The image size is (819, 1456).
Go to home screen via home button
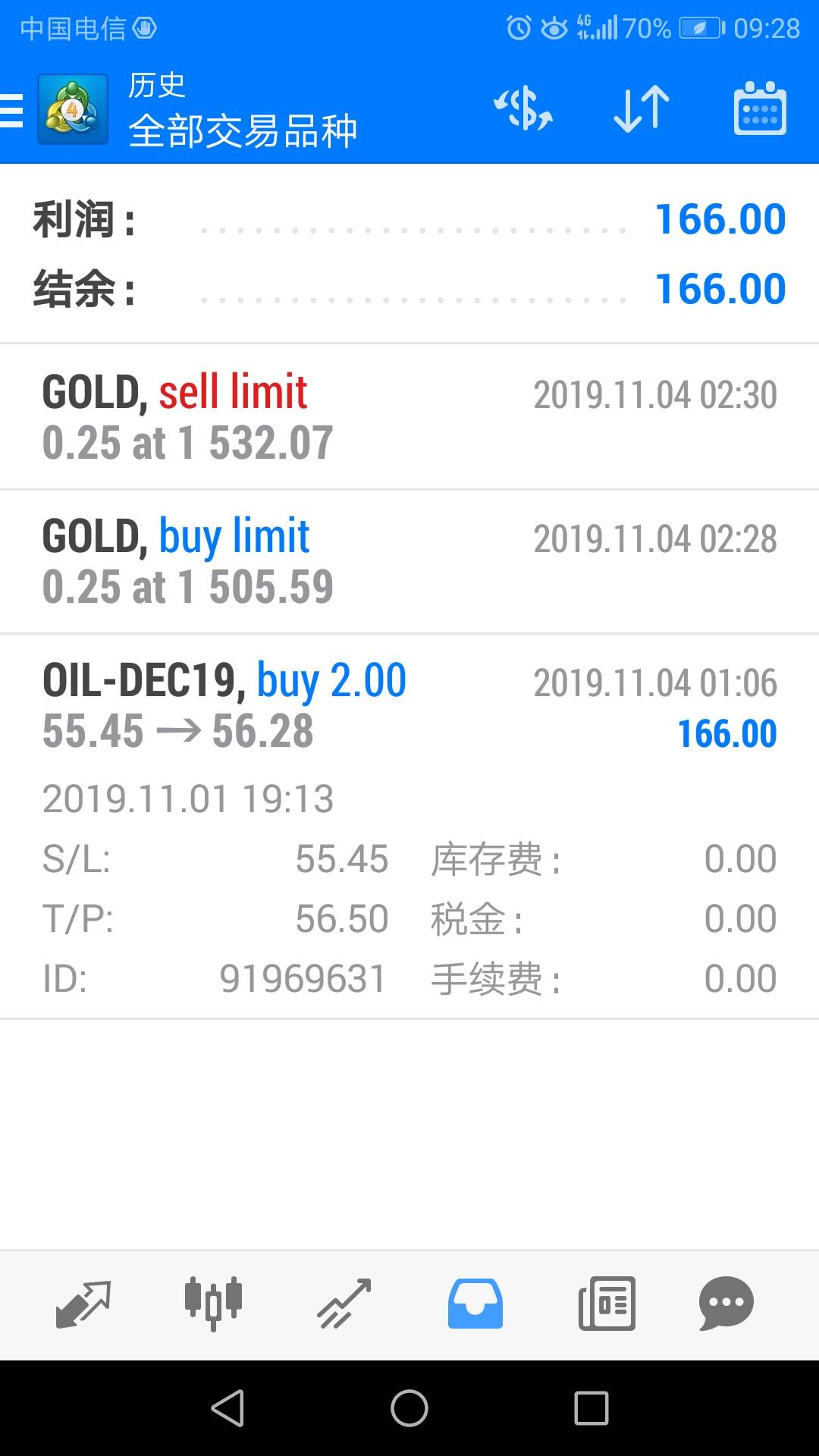(x=409, y=1408)
